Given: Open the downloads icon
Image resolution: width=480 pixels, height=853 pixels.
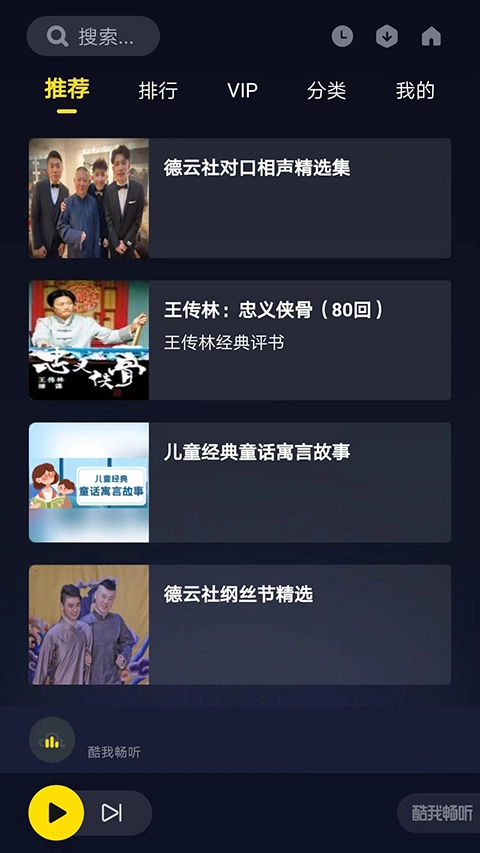Looking at the screenshot, I should pos(386,36).
